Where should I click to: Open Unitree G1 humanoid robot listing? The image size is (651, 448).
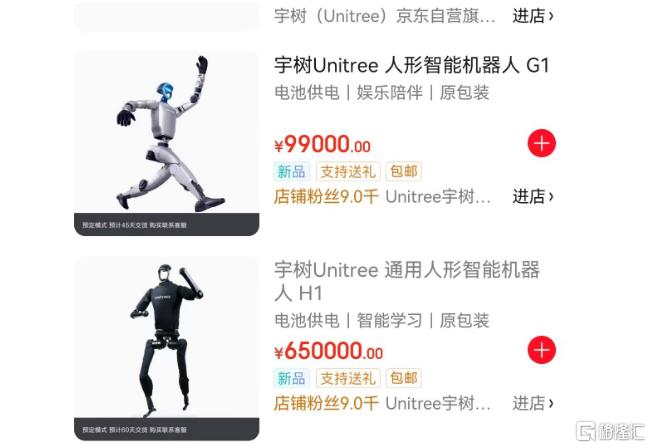411,66
